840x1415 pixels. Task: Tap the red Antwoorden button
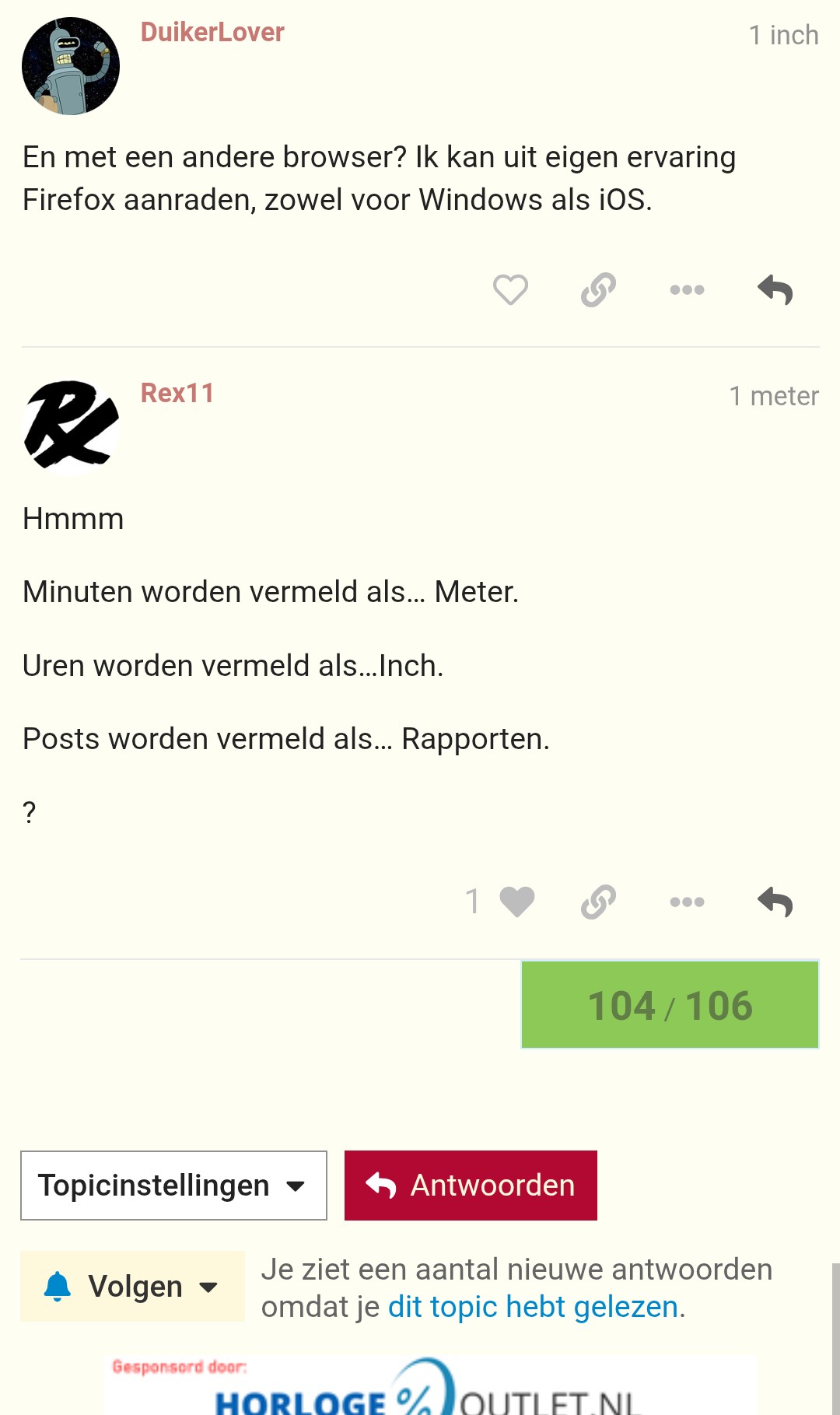coord(471,1186)
